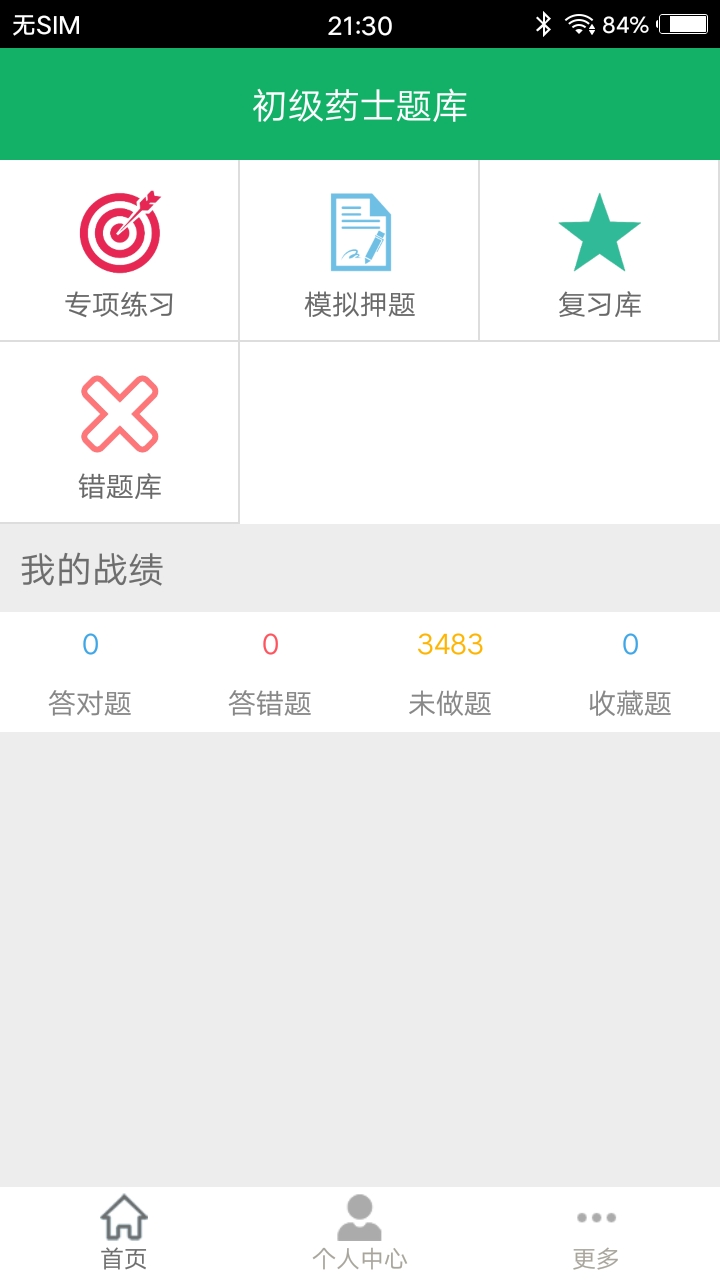Open the 复习库 review library
720x1280 pixels.
pyautogui.click(x=599, y=250)
